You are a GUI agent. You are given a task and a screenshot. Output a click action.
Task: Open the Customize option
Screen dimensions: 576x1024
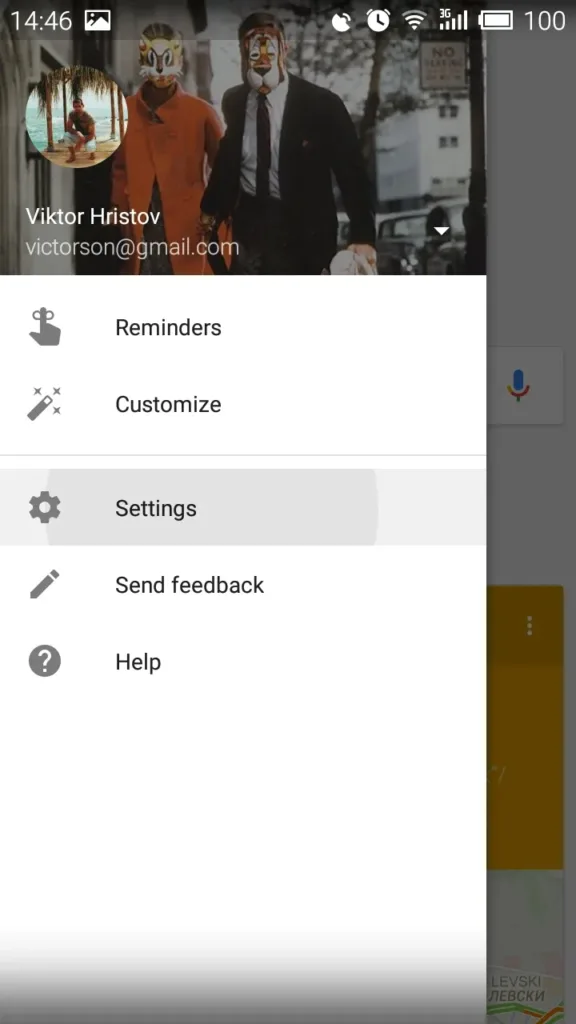(x=243, y=404)
